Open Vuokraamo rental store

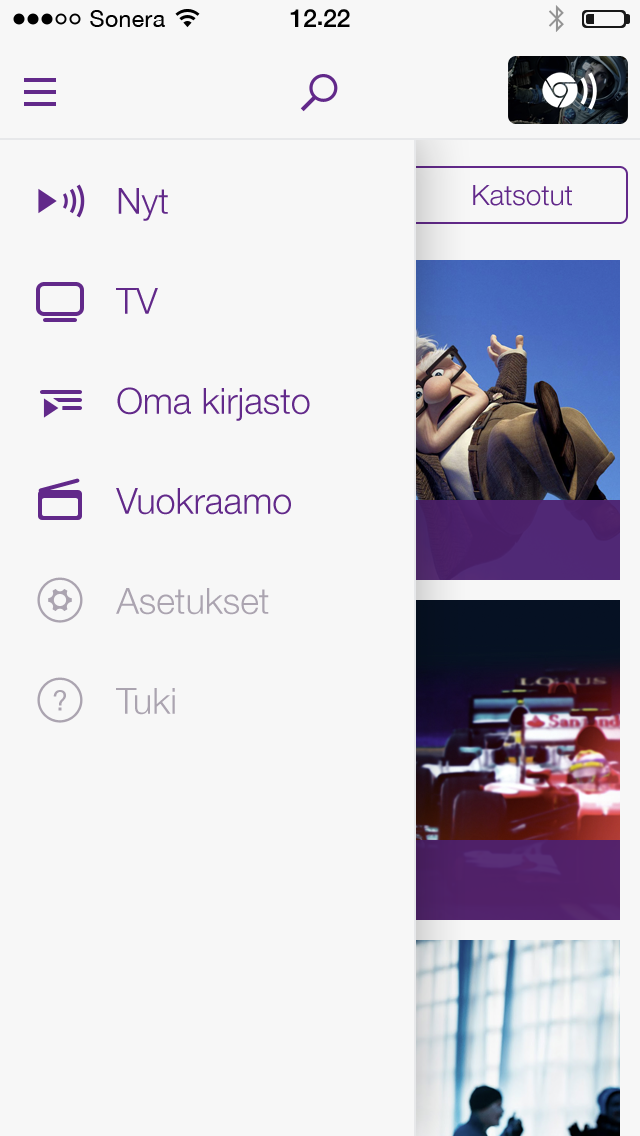click(x=207, y=501)
